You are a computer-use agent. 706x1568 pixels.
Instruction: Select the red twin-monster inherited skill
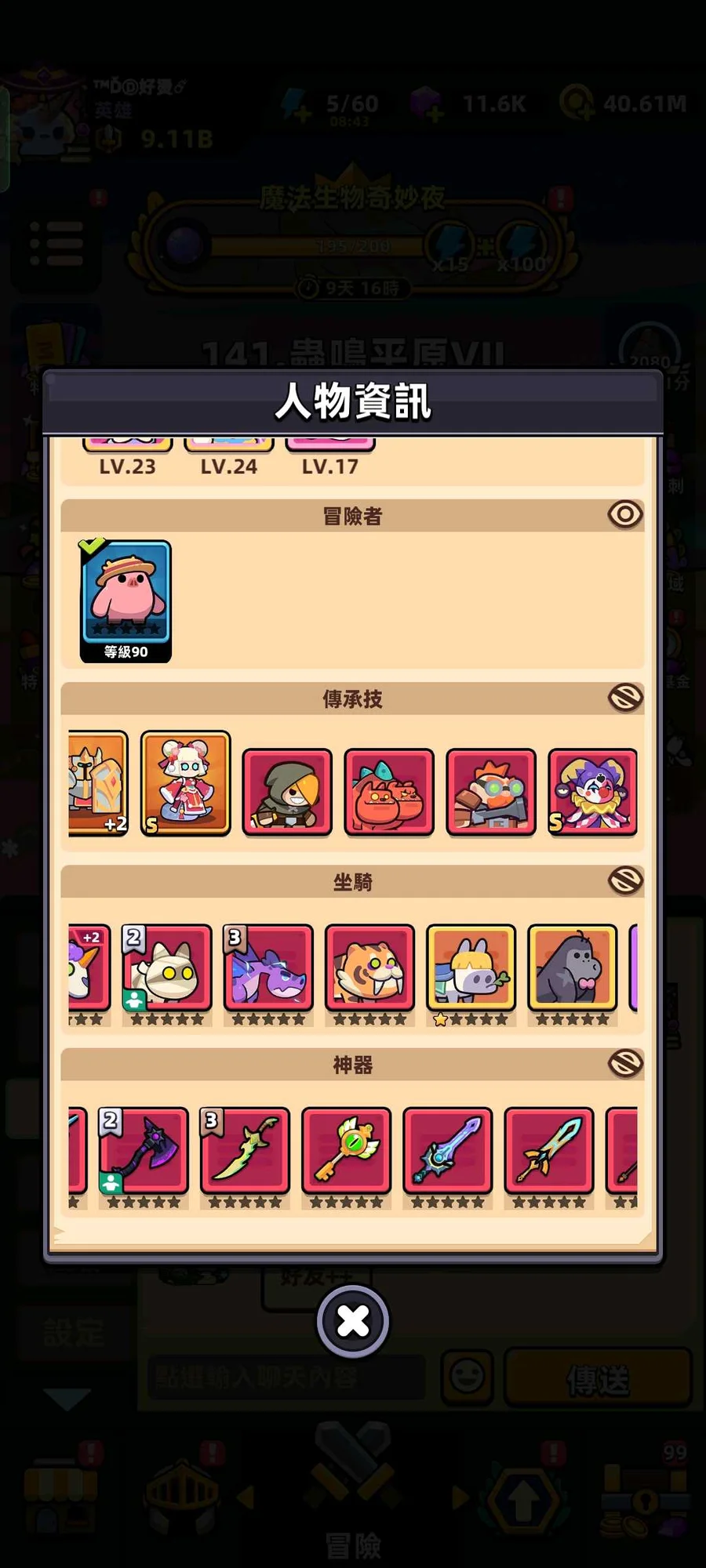click(389, 792)
